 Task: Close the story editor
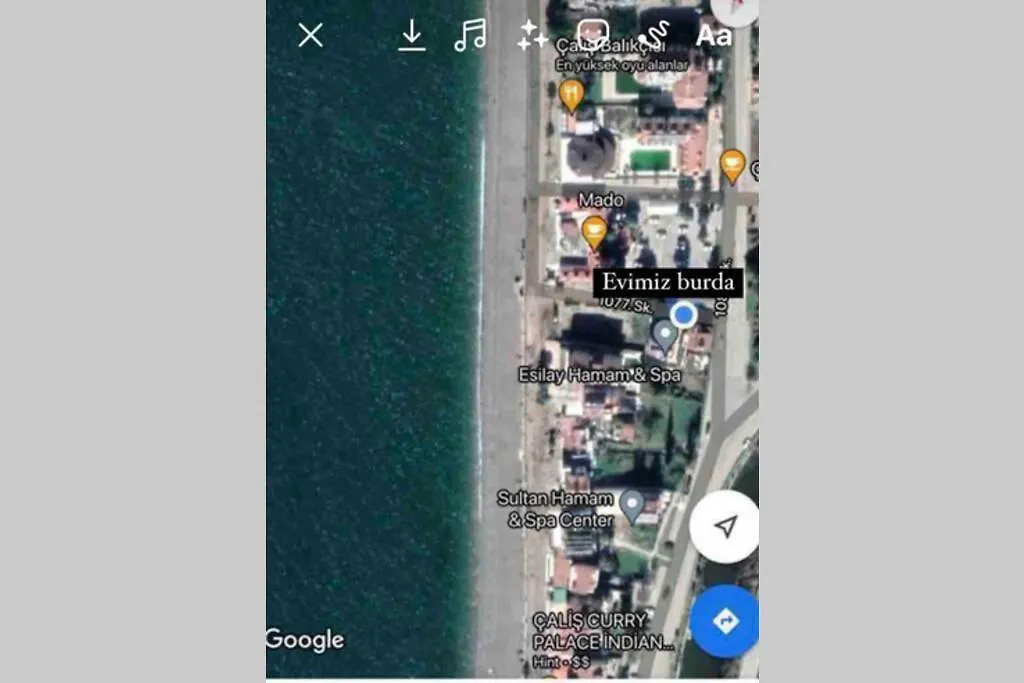[x=310, y=36]
